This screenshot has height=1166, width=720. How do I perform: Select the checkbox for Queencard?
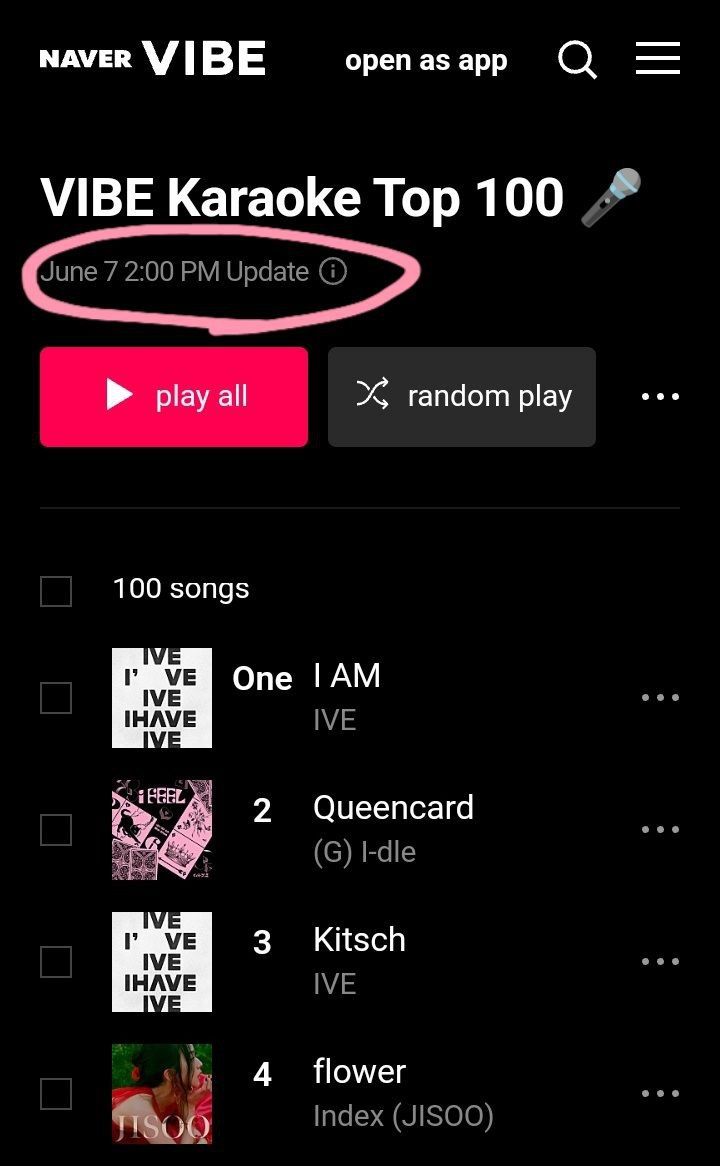(56, 829)
